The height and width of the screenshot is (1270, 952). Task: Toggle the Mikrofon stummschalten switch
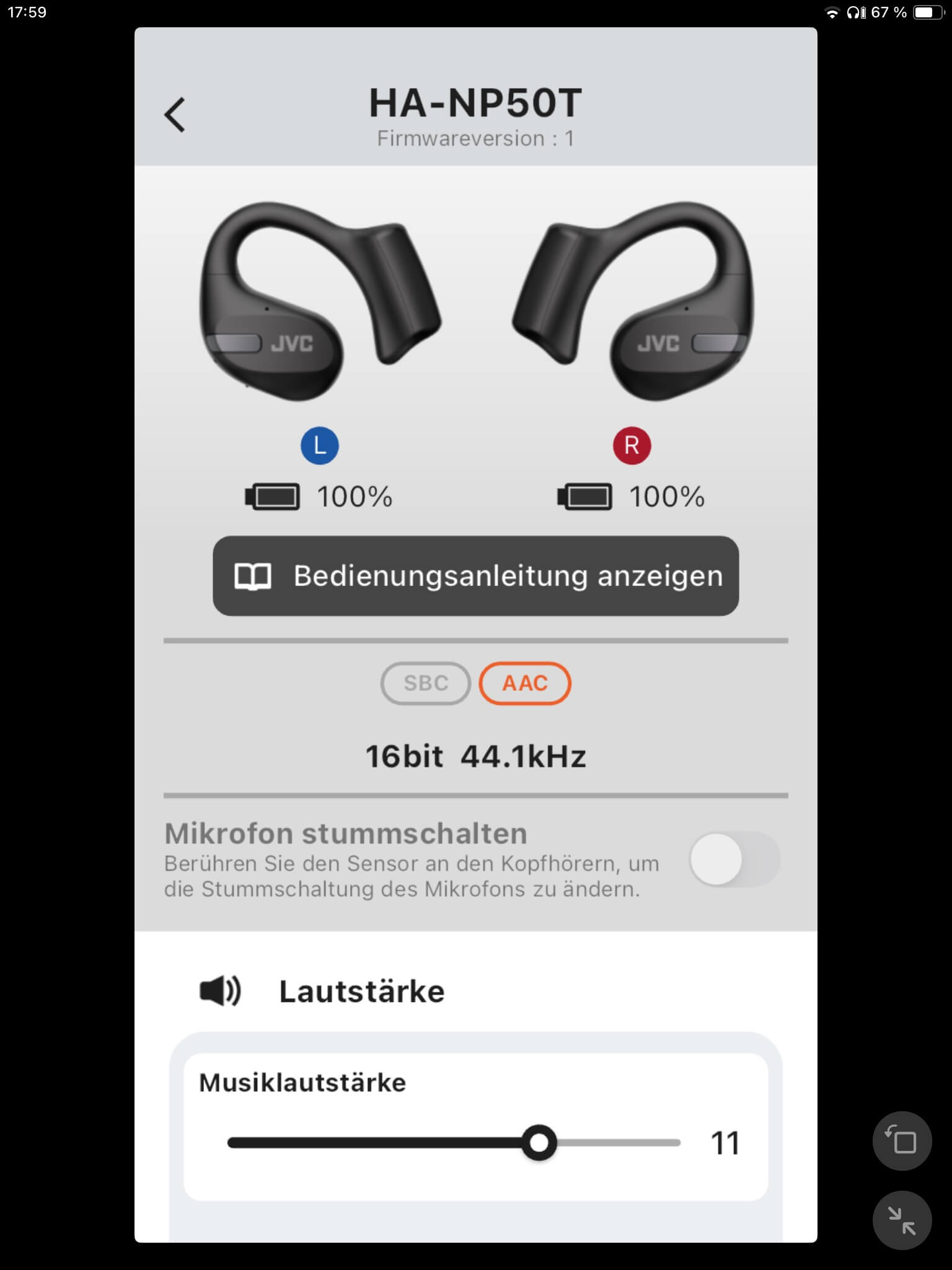[734, 859]
